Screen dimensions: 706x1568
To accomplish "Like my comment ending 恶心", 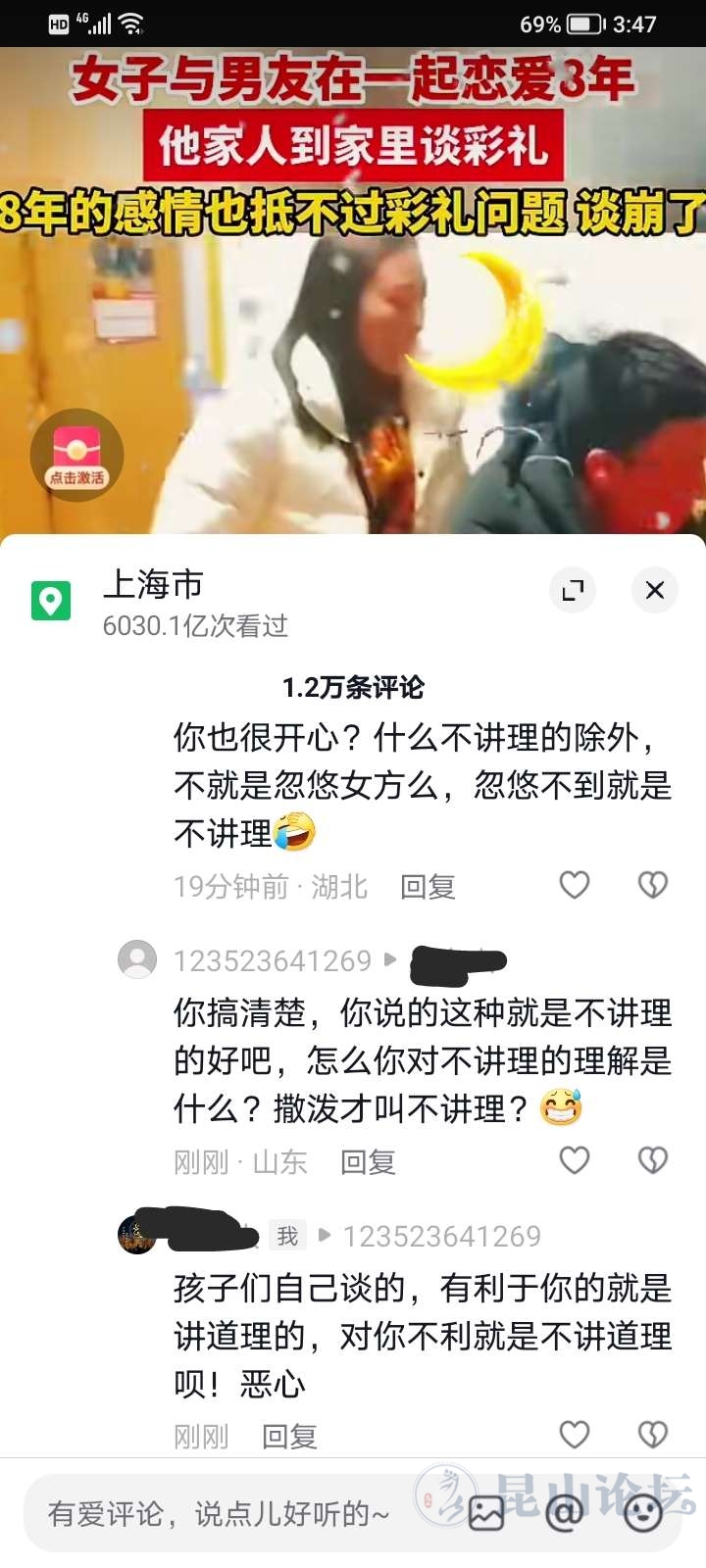I will coord(575,1435).
